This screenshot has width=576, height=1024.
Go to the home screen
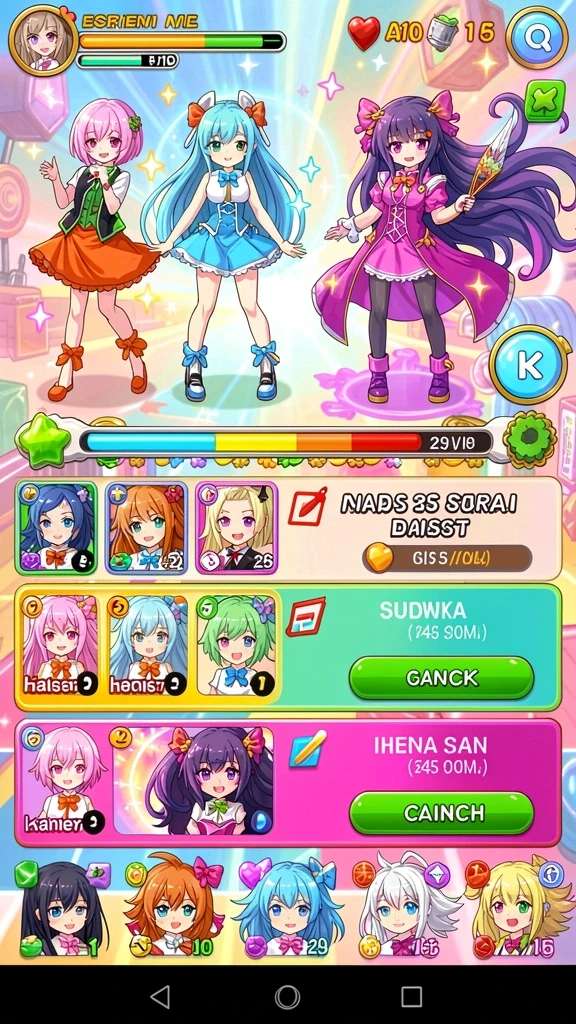(x=287, y=997)
